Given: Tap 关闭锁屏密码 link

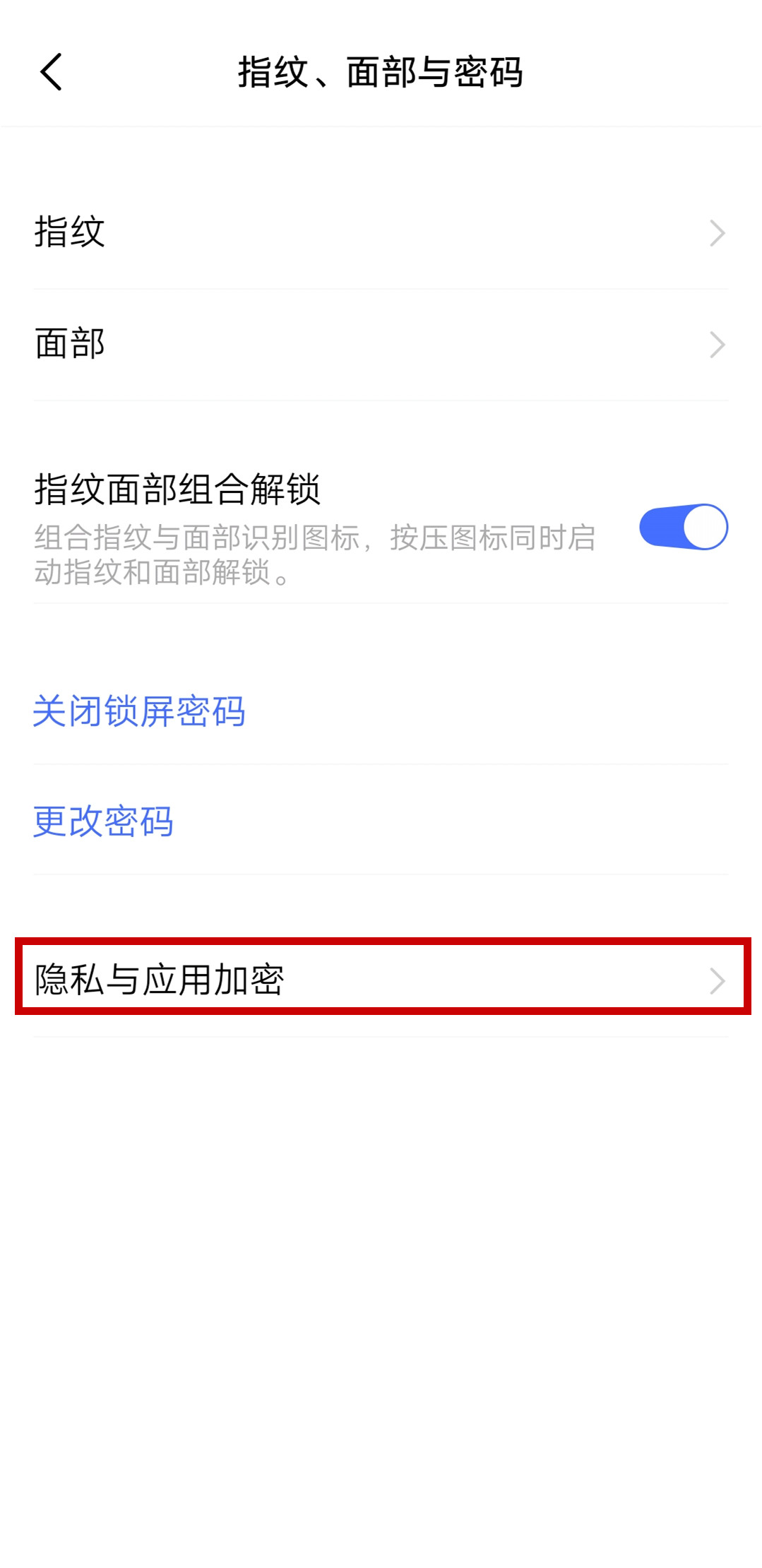Looking at the screenshot, I should [x=139, y=711].
